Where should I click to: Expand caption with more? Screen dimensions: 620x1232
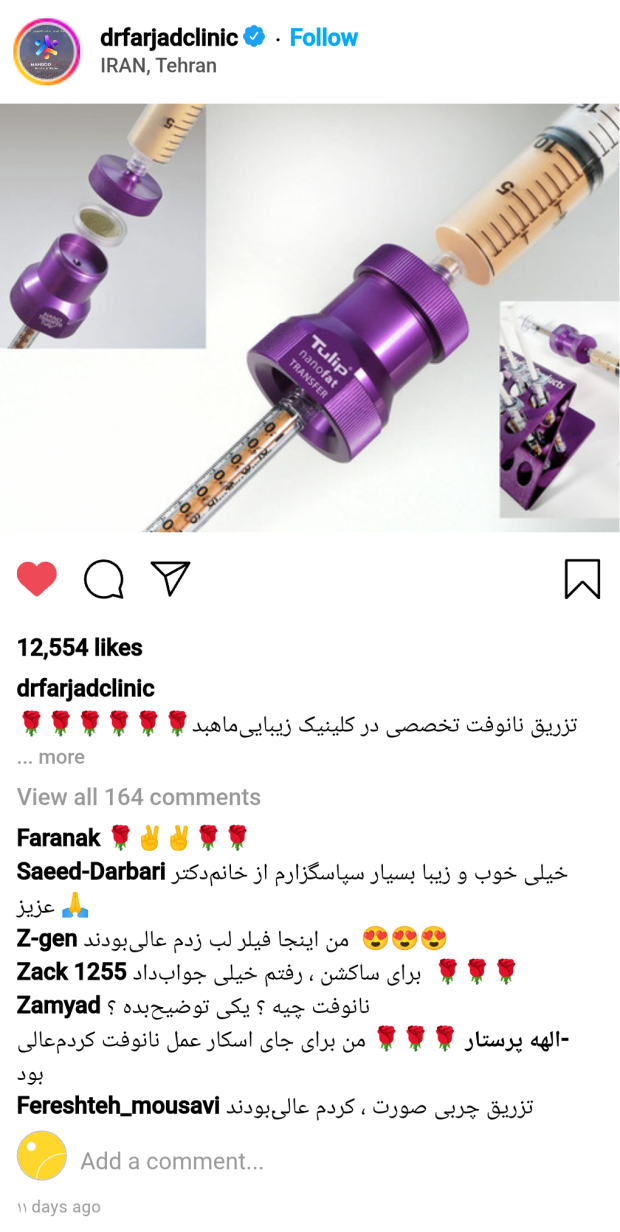pos(51,757)
